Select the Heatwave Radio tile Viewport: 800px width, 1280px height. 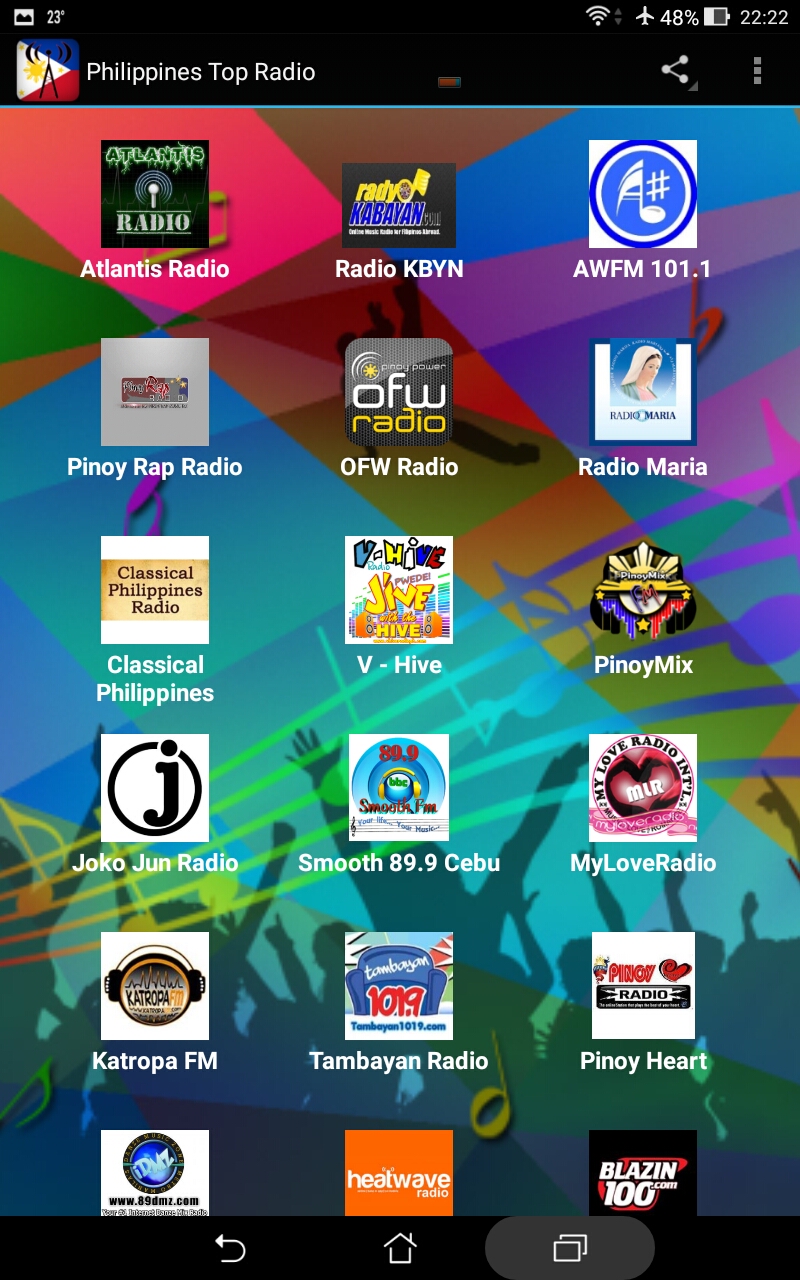[398, 1172]
